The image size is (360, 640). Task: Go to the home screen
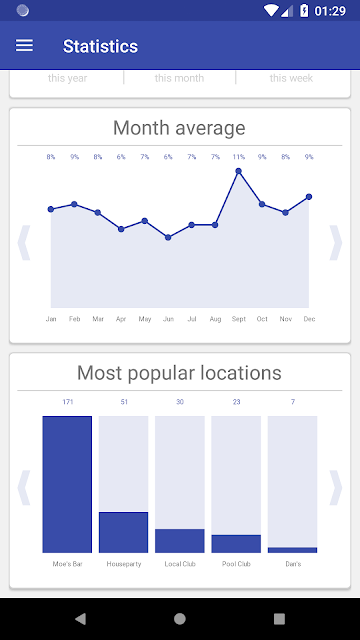[x=180, y=619]
